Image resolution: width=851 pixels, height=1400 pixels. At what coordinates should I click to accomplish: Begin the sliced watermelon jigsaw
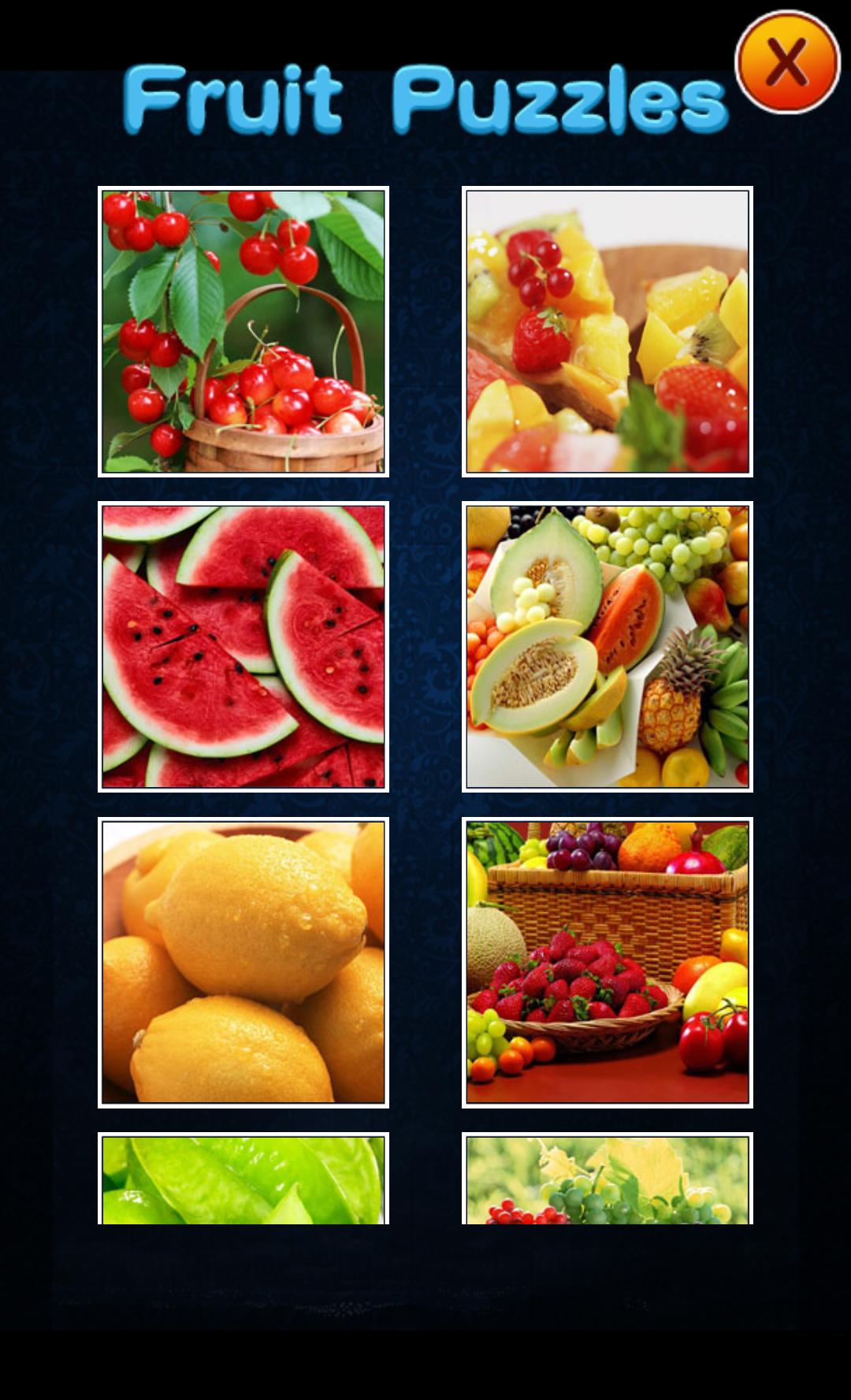[243, 646]
